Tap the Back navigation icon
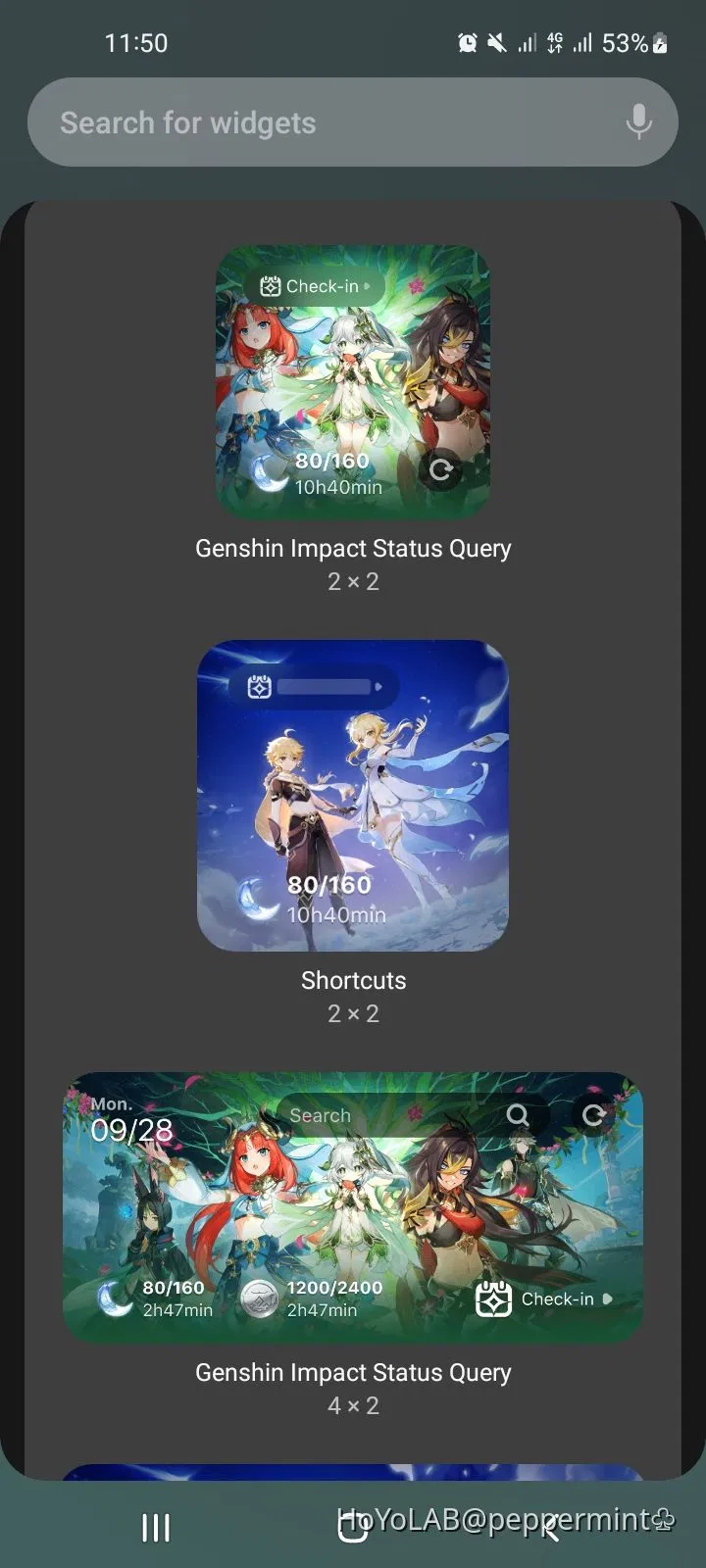 550,1527
